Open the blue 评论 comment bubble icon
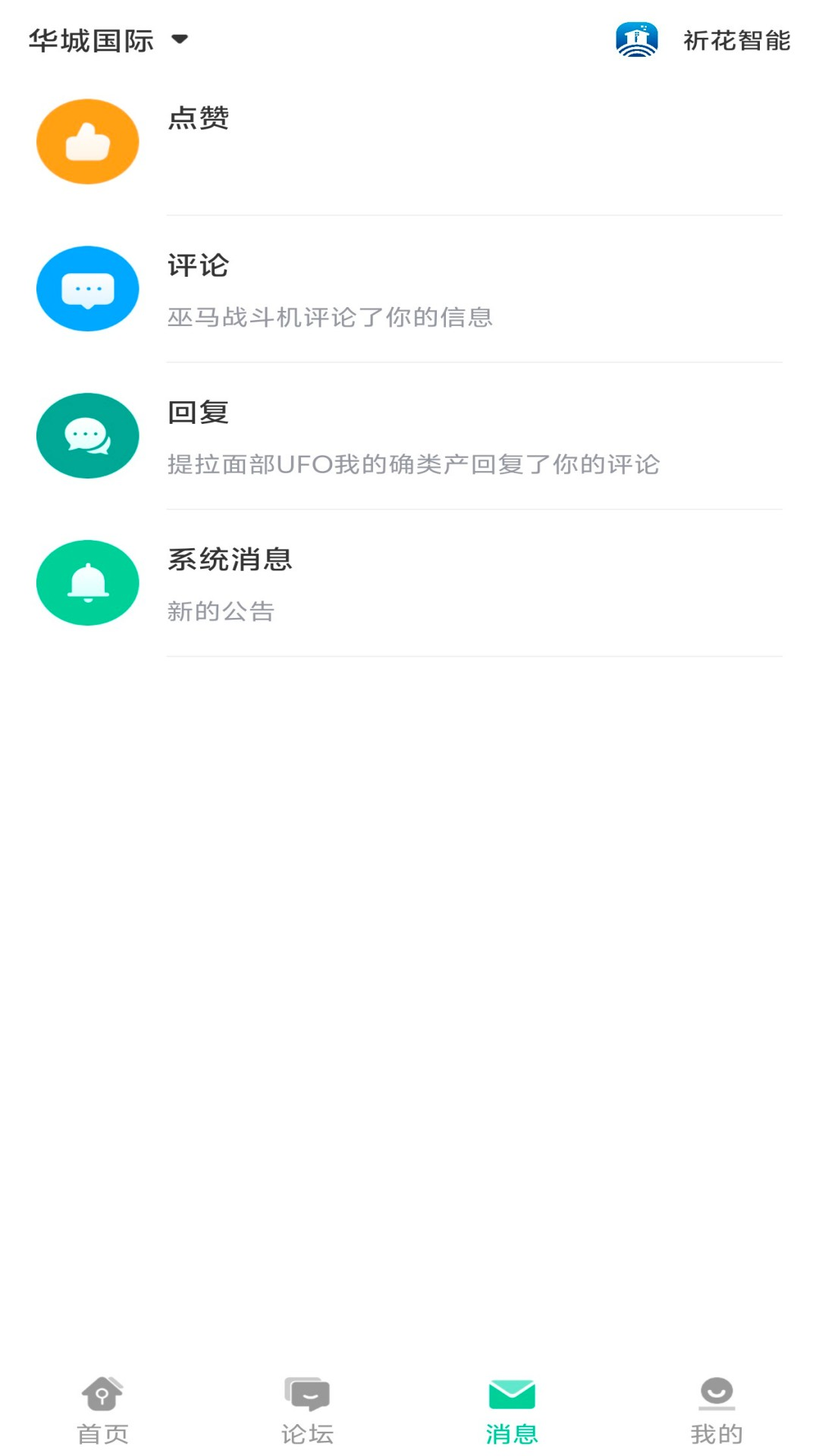 (x=86, y=288)
